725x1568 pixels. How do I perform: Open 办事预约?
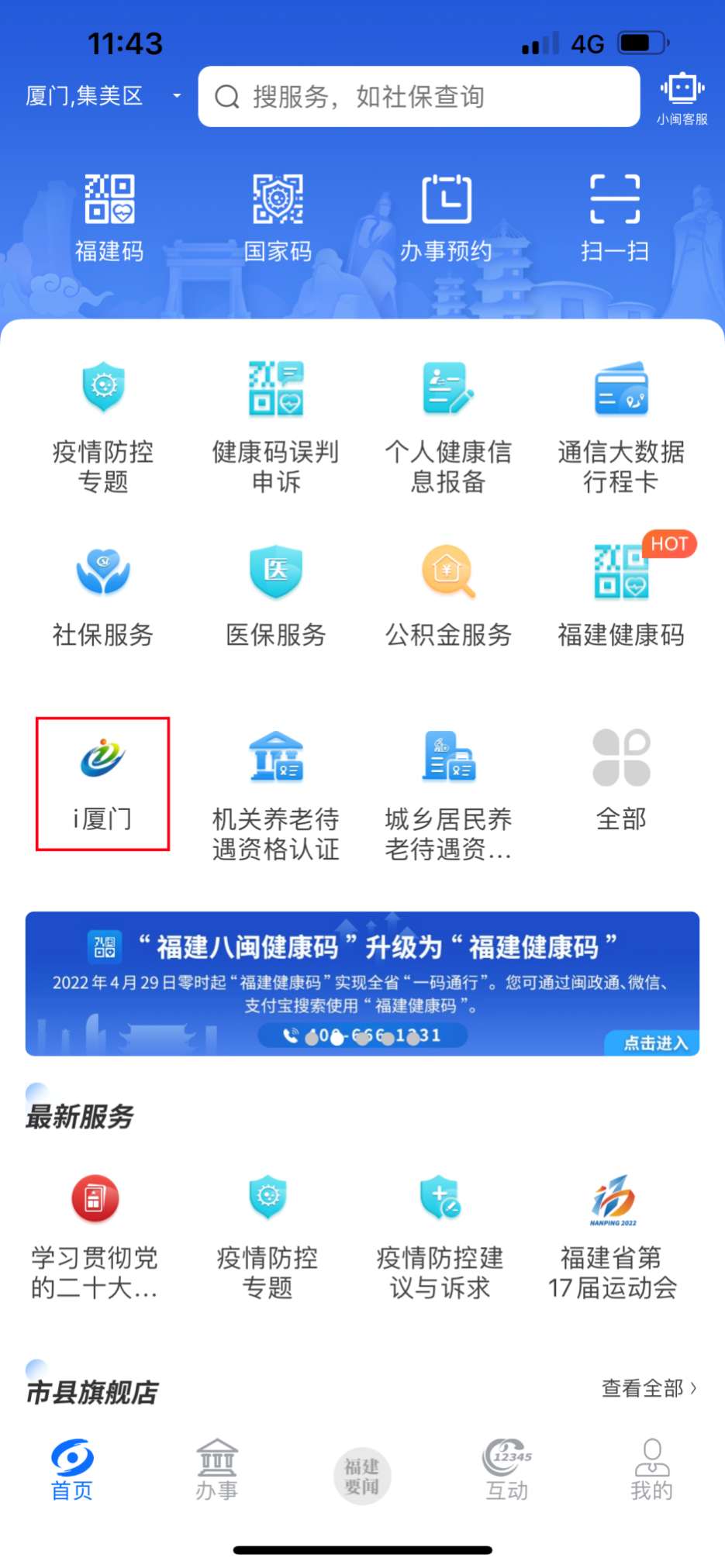coord(446,219)
